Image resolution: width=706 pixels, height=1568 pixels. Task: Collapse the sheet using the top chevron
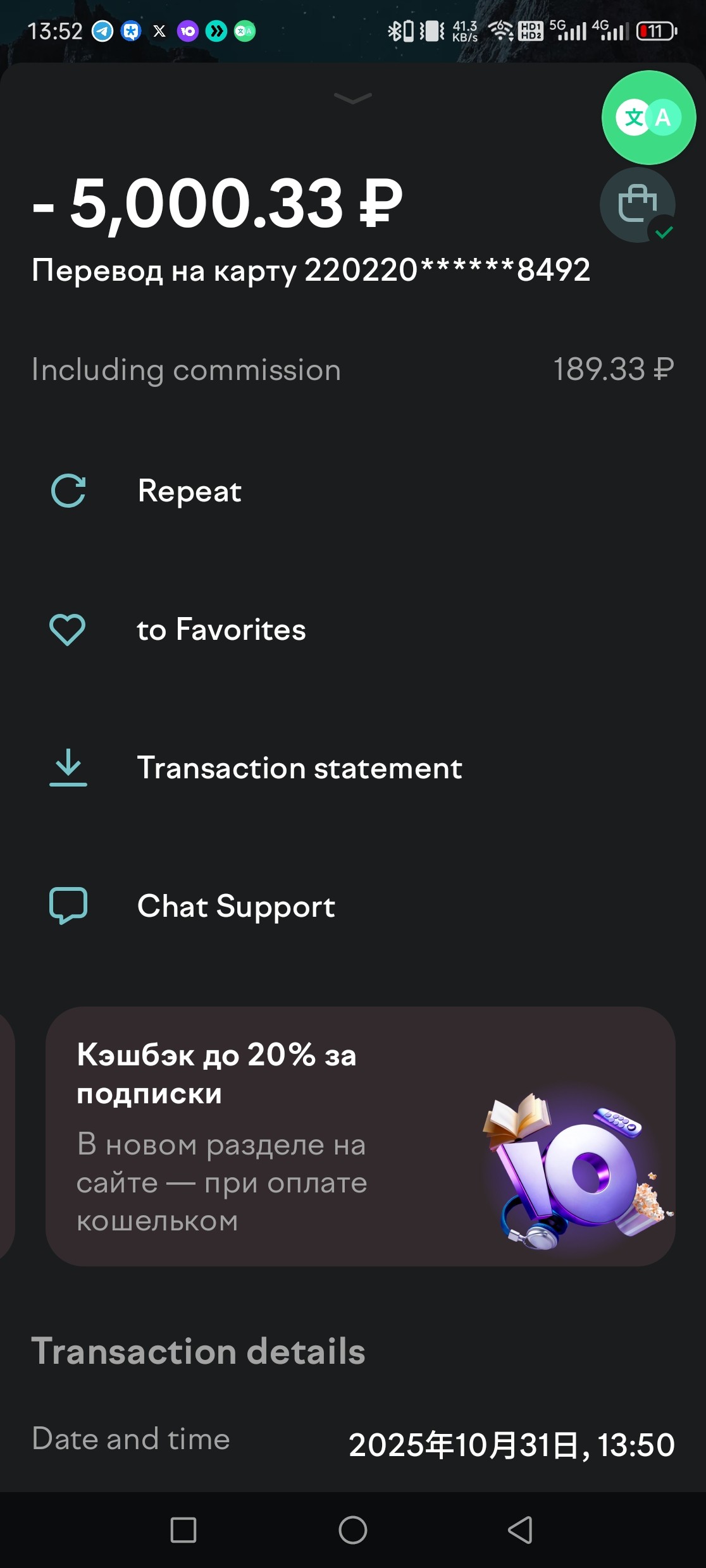click(x=352, y=98)
